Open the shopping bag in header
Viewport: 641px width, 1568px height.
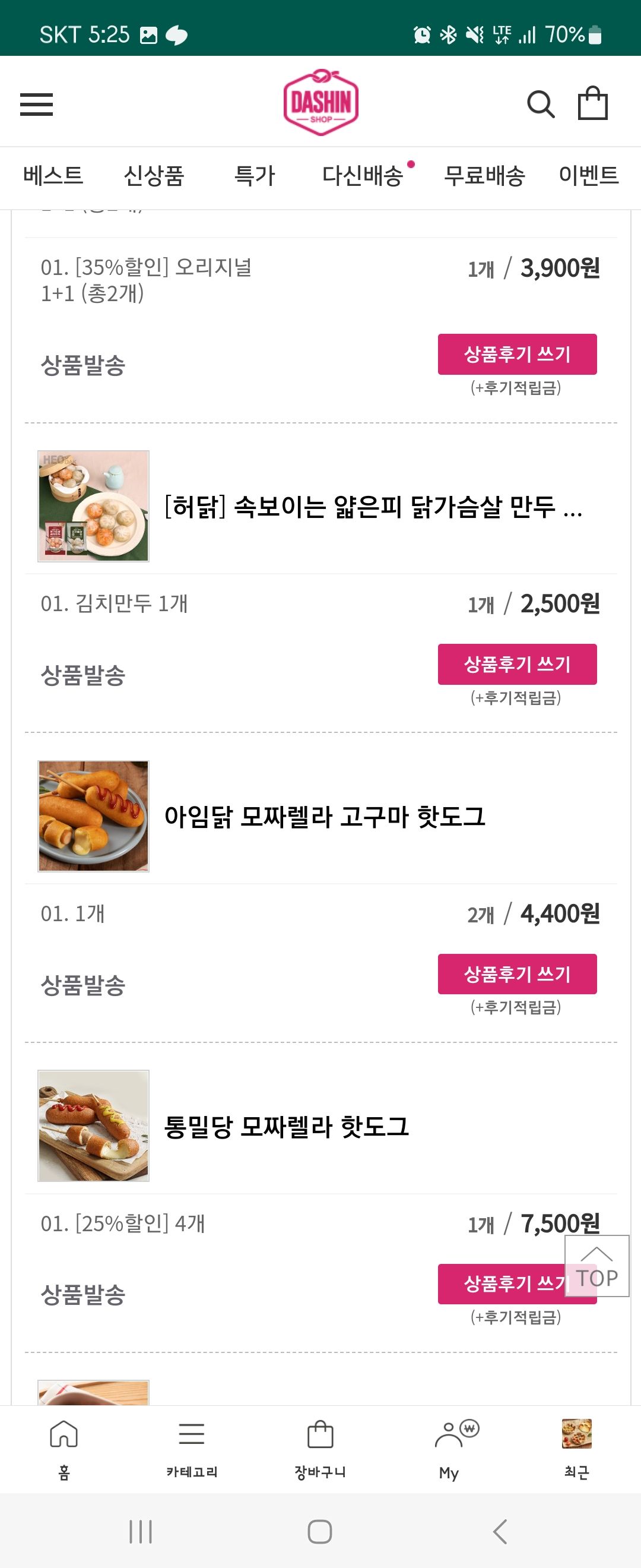point(592,103)
